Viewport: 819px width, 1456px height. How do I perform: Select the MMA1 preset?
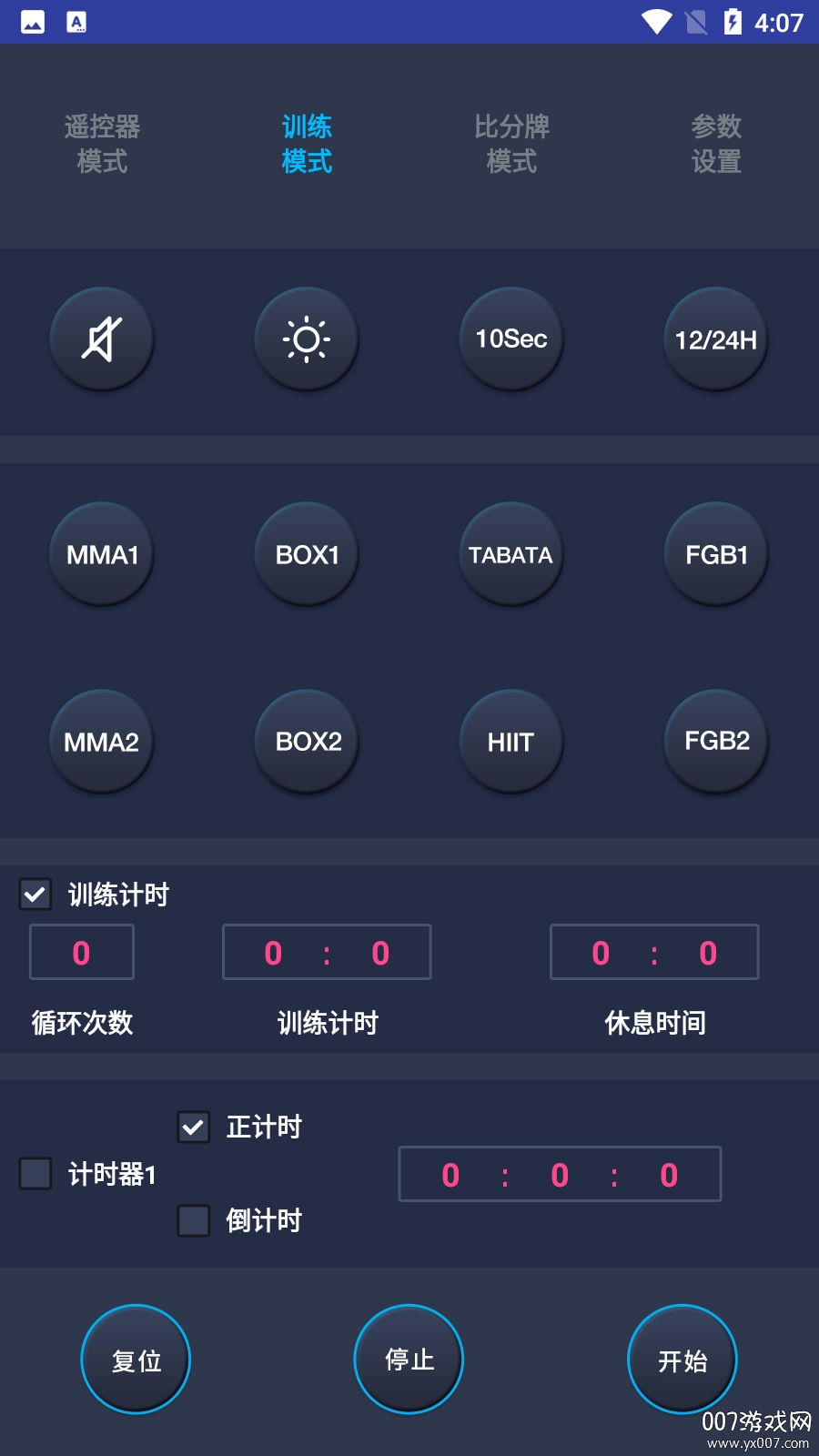(102, 554)
